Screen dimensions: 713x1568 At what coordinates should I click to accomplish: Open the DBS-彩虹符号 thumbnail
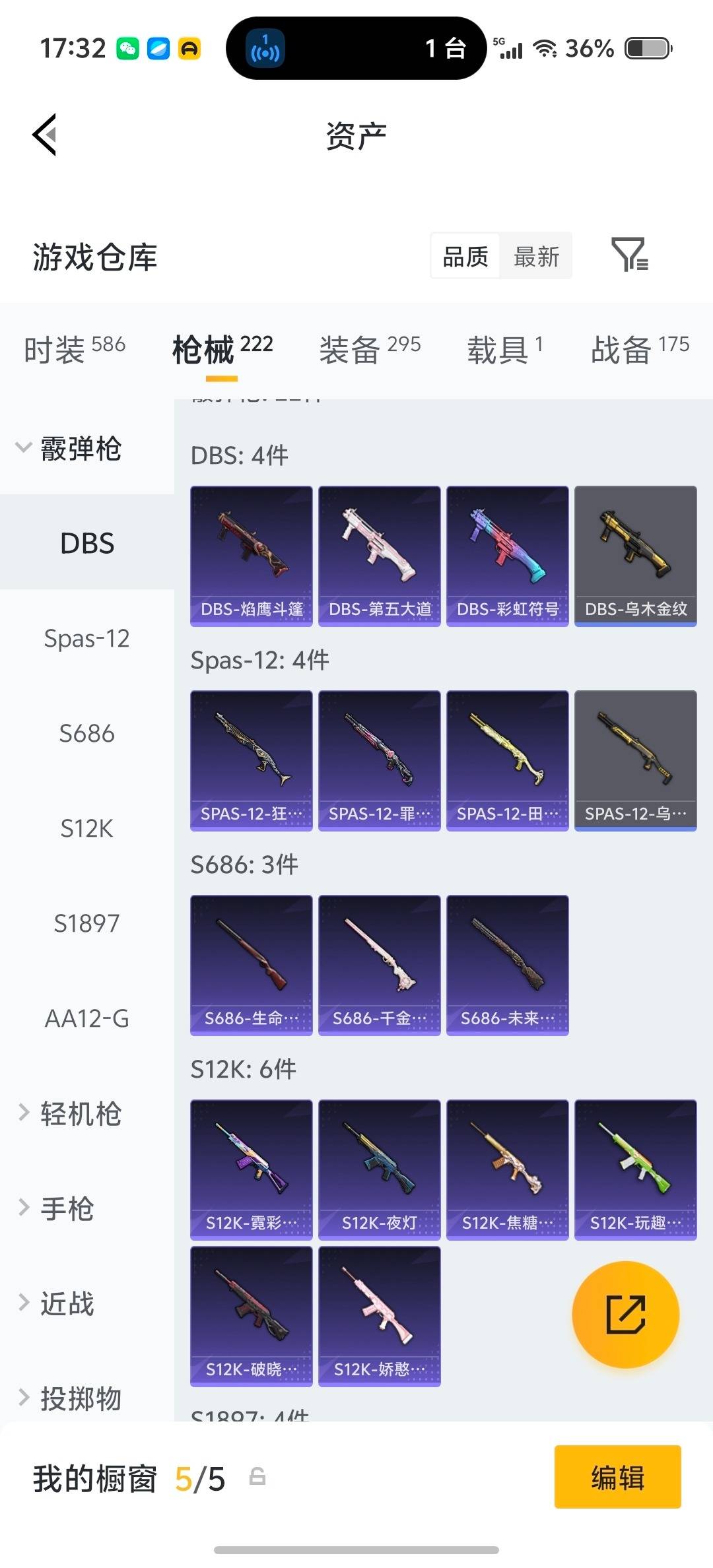tap(507, 556)
